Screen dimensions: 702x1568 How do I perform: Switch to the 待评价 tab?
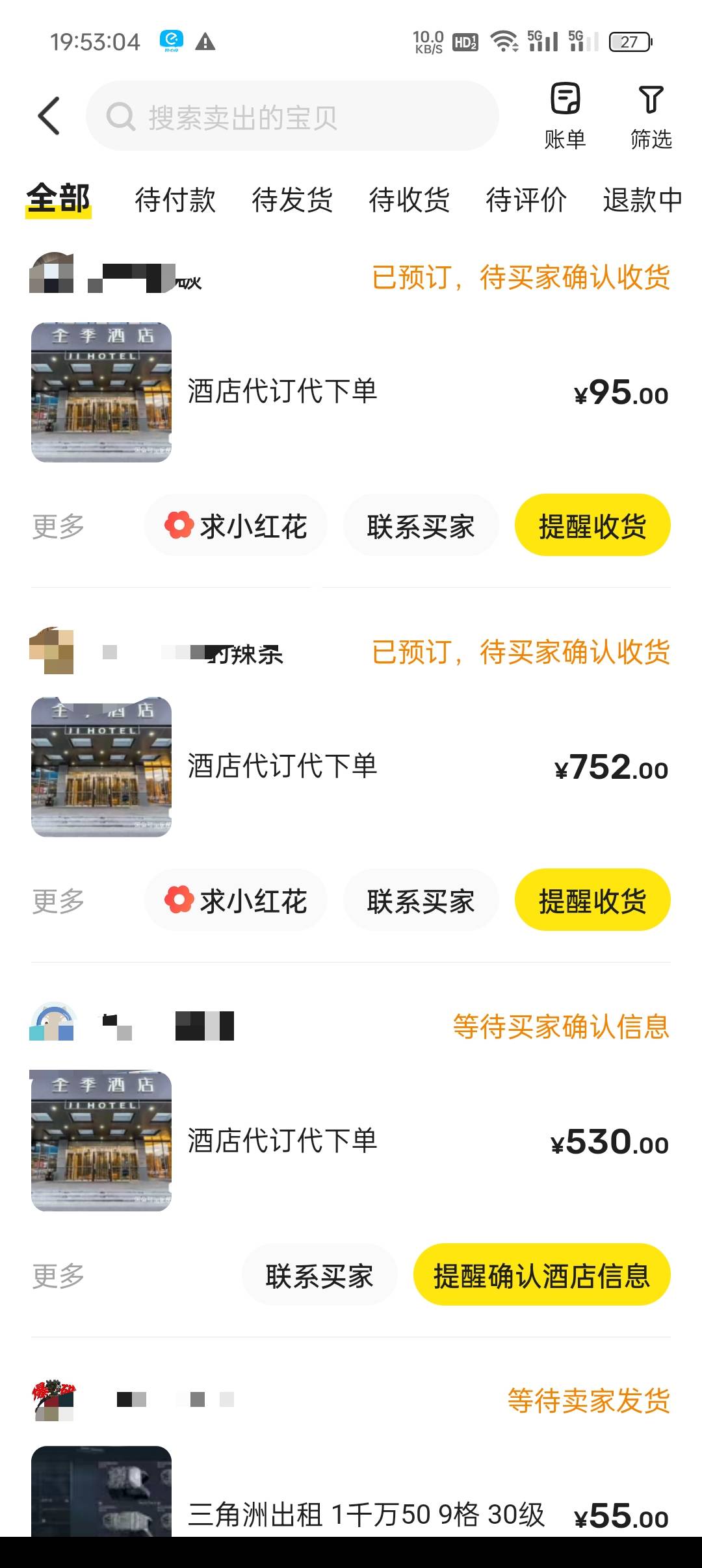click(x=526, y=199)
